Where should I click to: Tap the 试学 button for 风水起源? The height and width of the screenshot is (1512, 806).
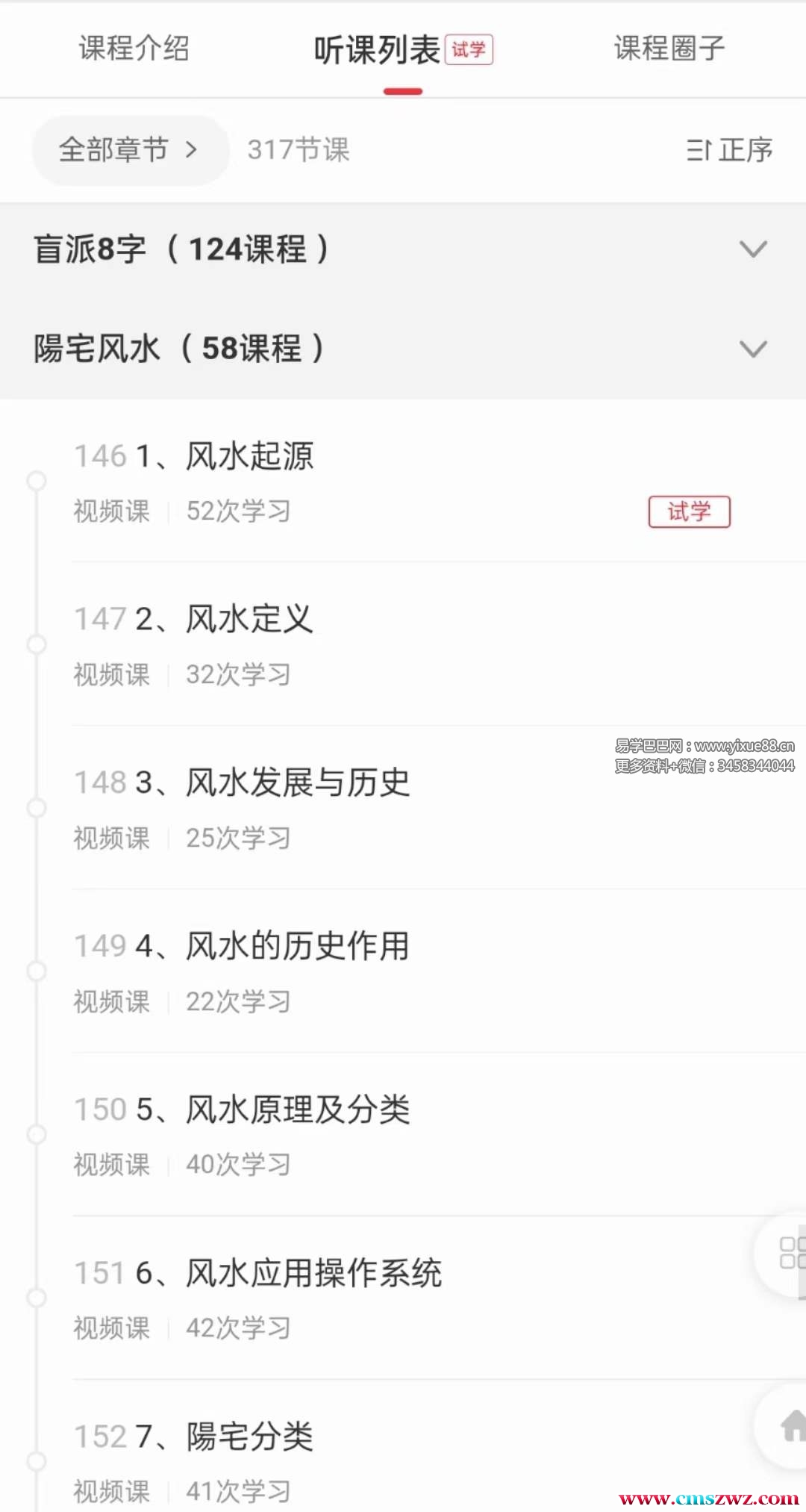coord(689,512)
